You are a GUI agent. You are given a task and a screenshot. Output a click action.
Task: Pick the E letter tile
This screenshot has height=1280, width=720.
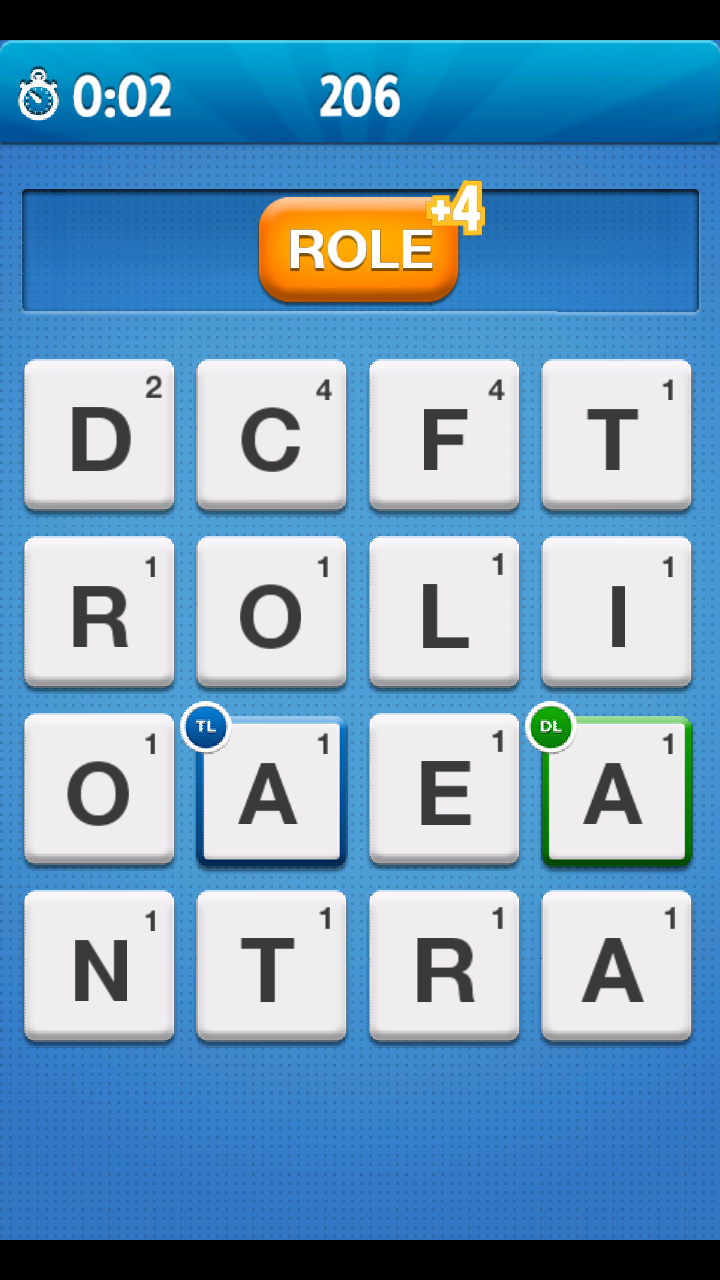(x=444, y=789)
